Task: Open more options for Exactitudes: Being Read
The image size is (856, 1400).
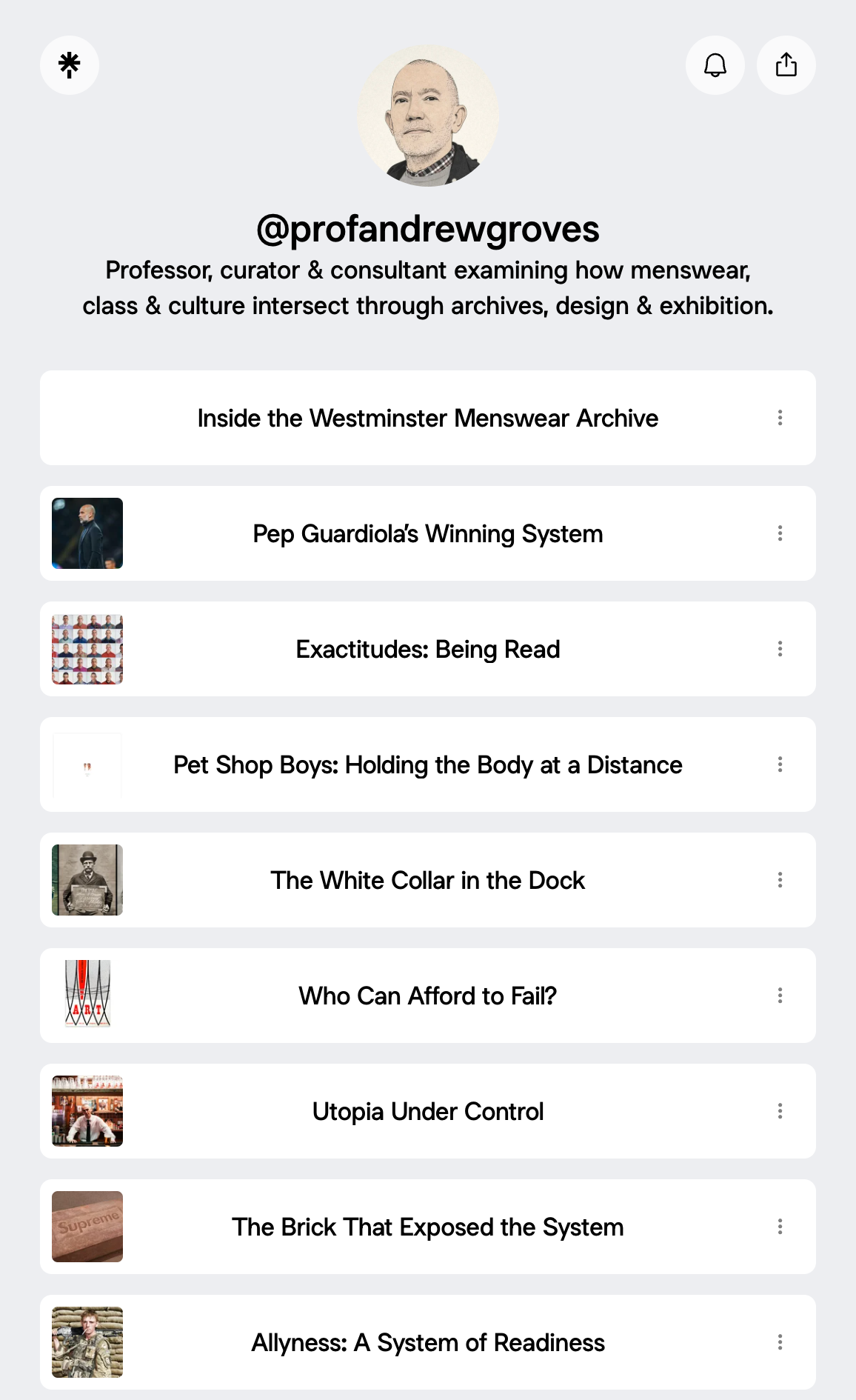Action: [780, 649]
